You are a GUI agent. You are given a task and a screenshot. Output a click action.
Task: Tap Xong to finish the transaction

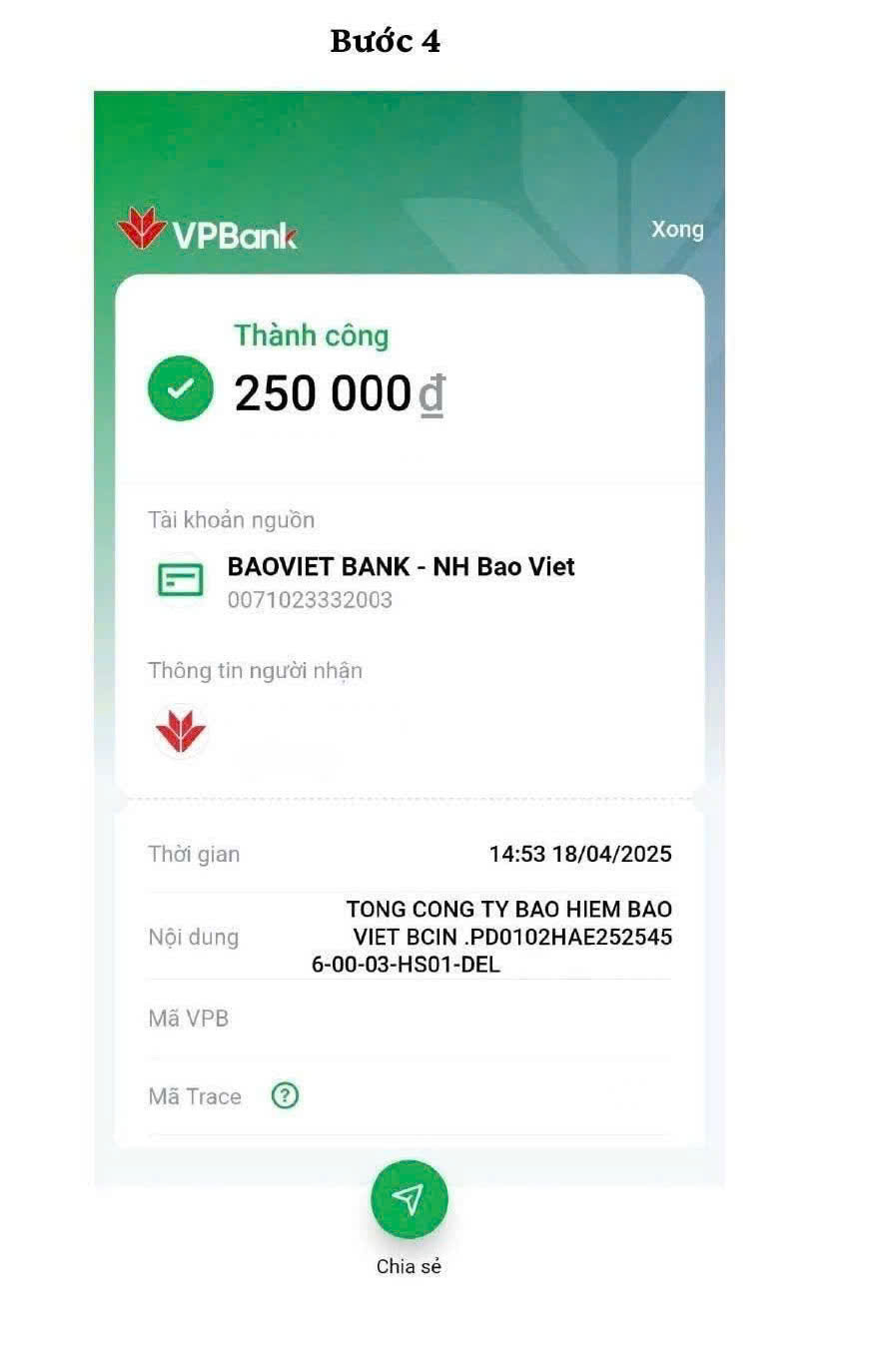click(x=677, y=230)
